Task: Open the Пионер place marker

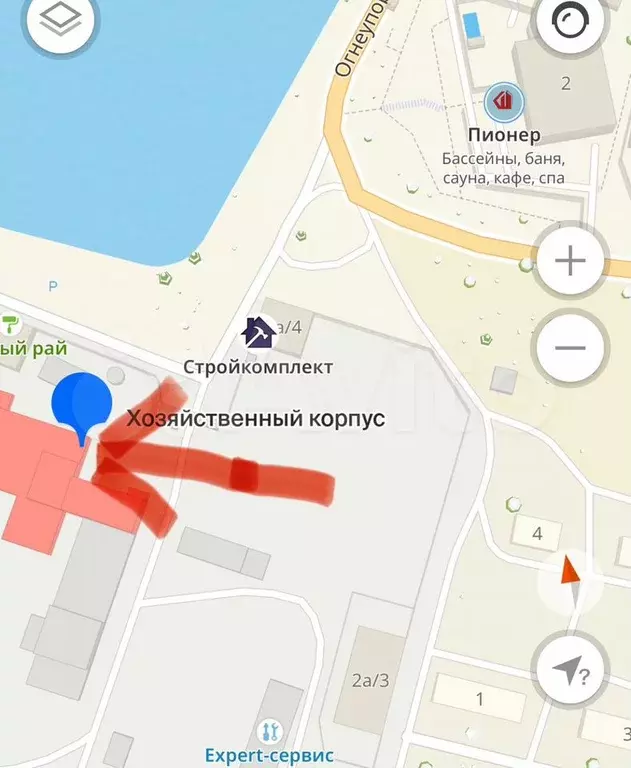Action: coord(505,101)
